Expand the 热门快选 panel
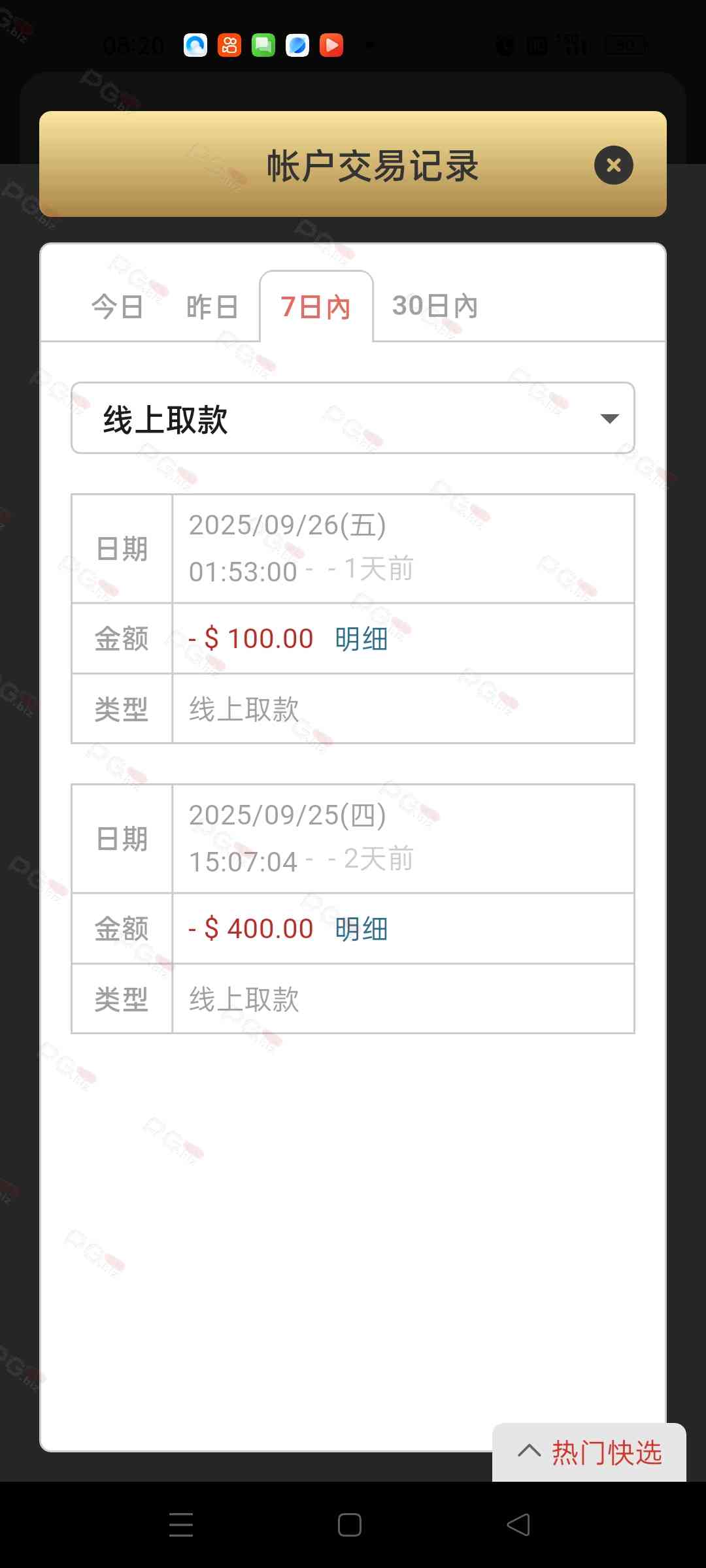This screenshot has height=1568, width=706. coord(590,1452)
